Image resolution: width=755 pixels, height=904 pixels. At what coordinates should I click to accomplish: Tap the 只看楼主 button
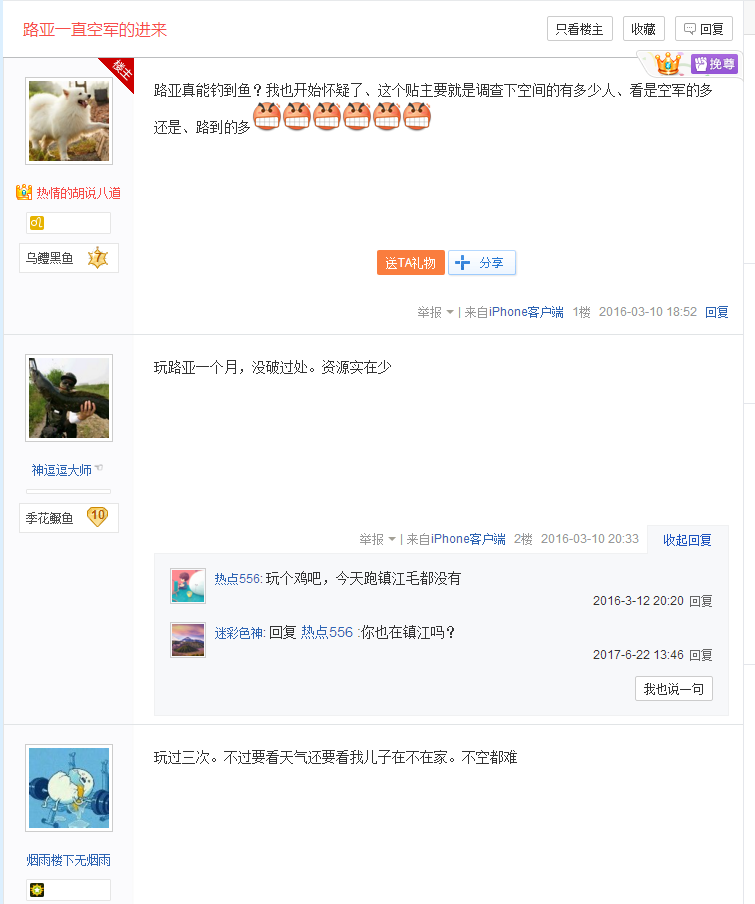[579, 29]
